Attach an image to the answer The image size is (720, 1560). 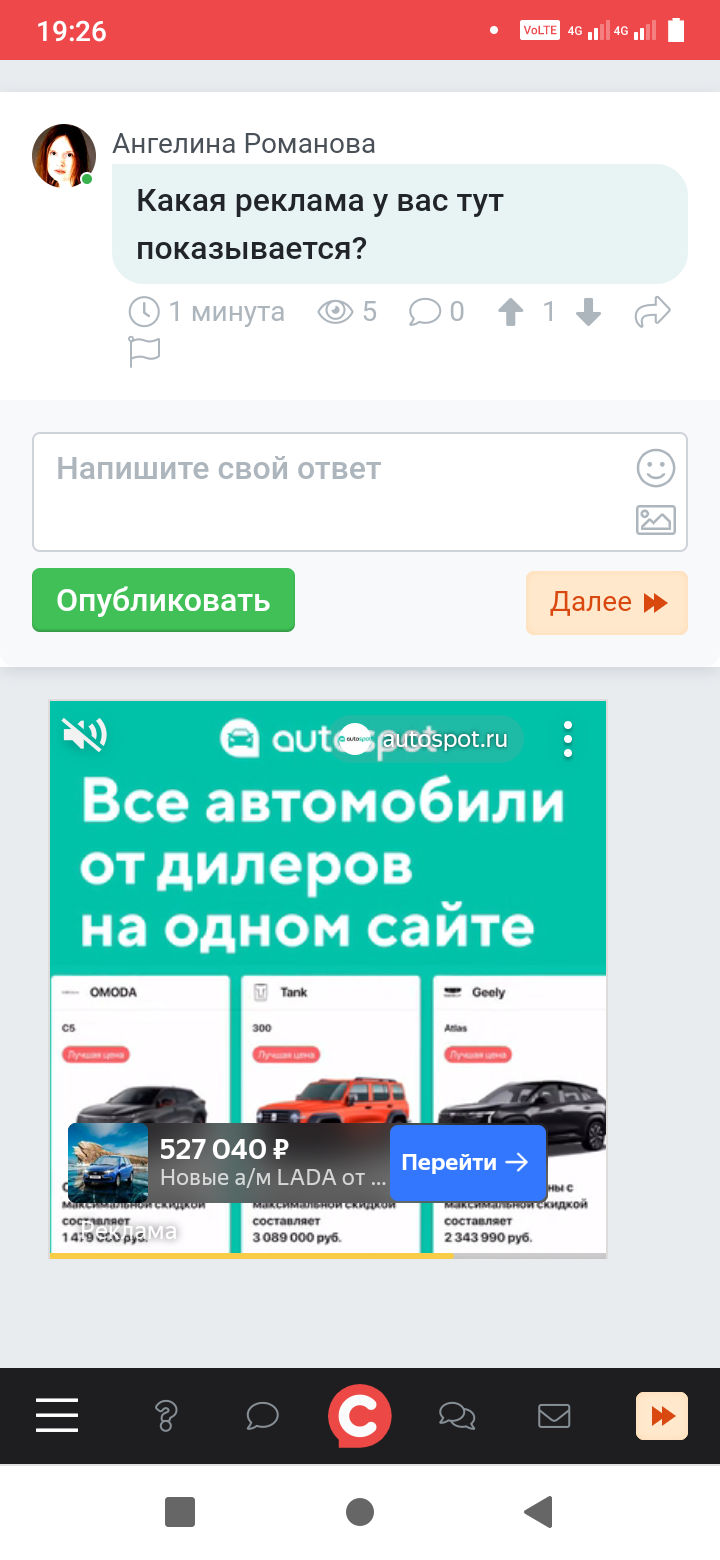coord(656,520)
